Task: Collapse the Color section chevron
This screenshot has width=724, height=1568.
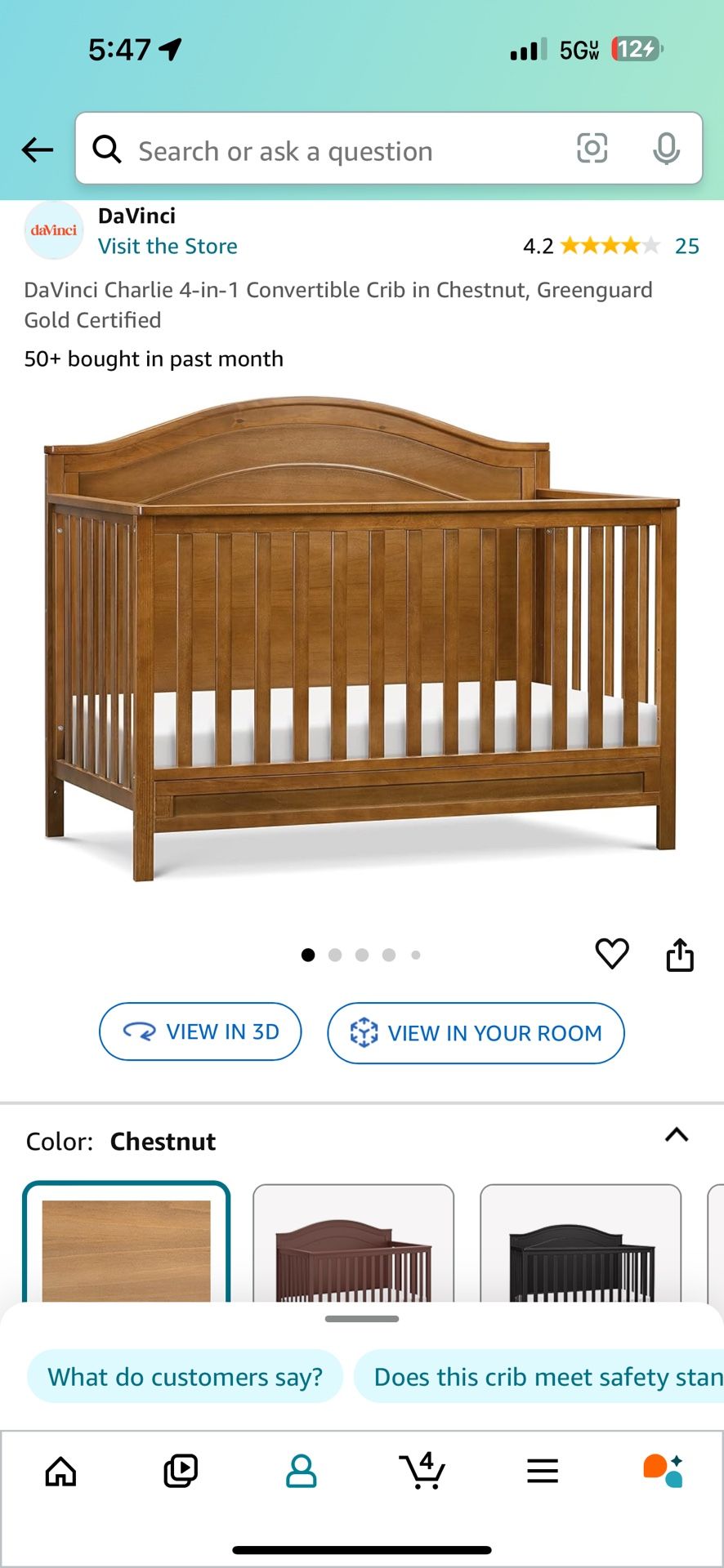Action: pyautogui.click(x=677, y=1135)
